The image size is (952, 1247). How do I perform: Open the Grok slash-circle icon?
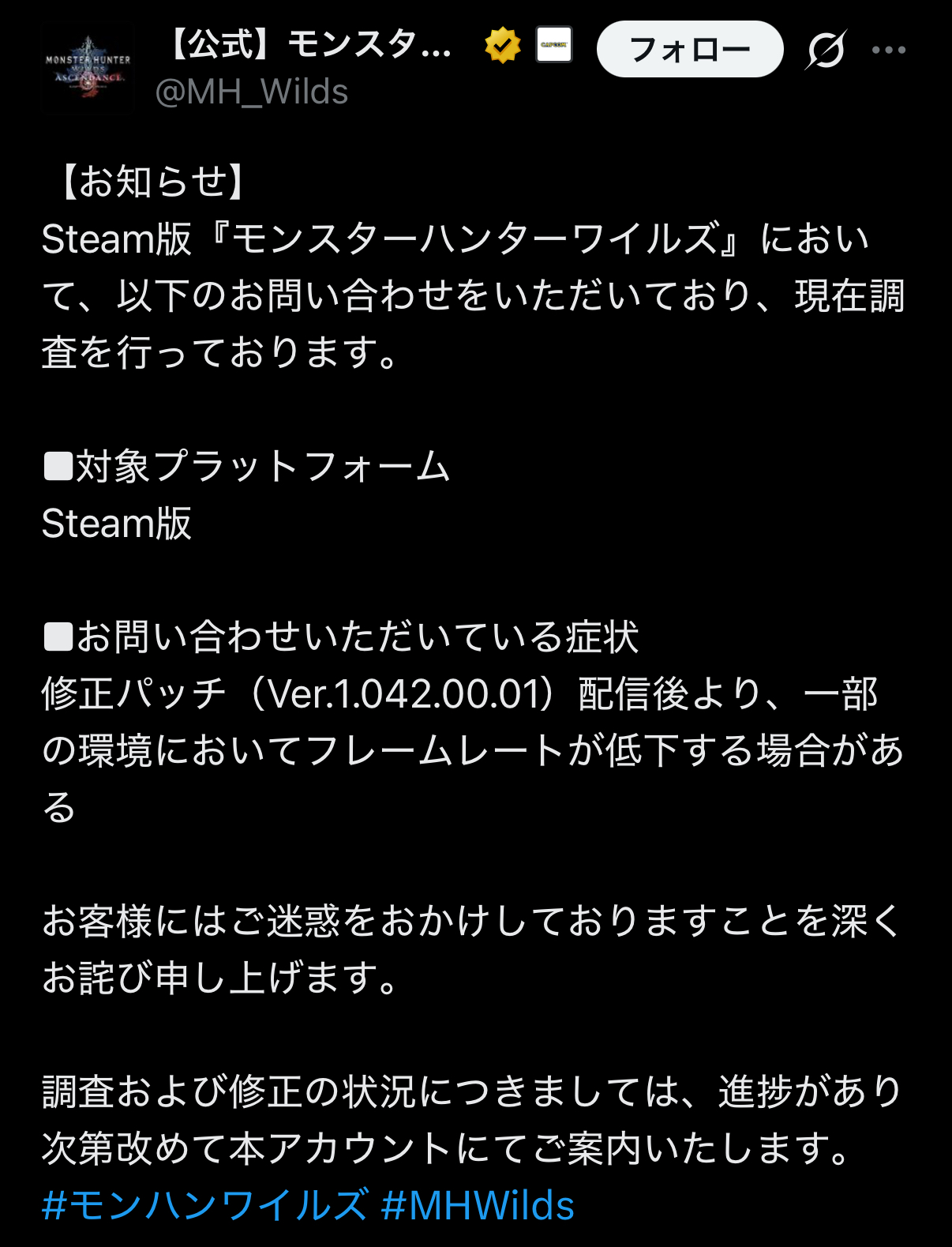click(826, 50)
